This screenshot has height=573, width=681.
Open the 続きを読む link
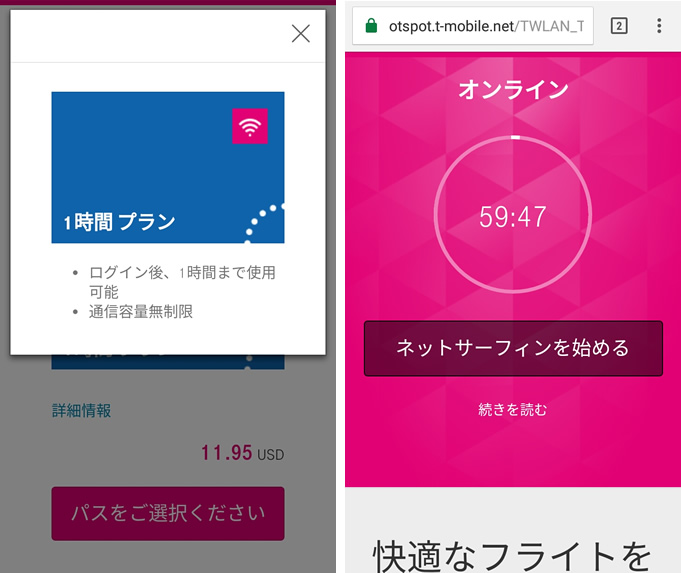coord(513,409)
